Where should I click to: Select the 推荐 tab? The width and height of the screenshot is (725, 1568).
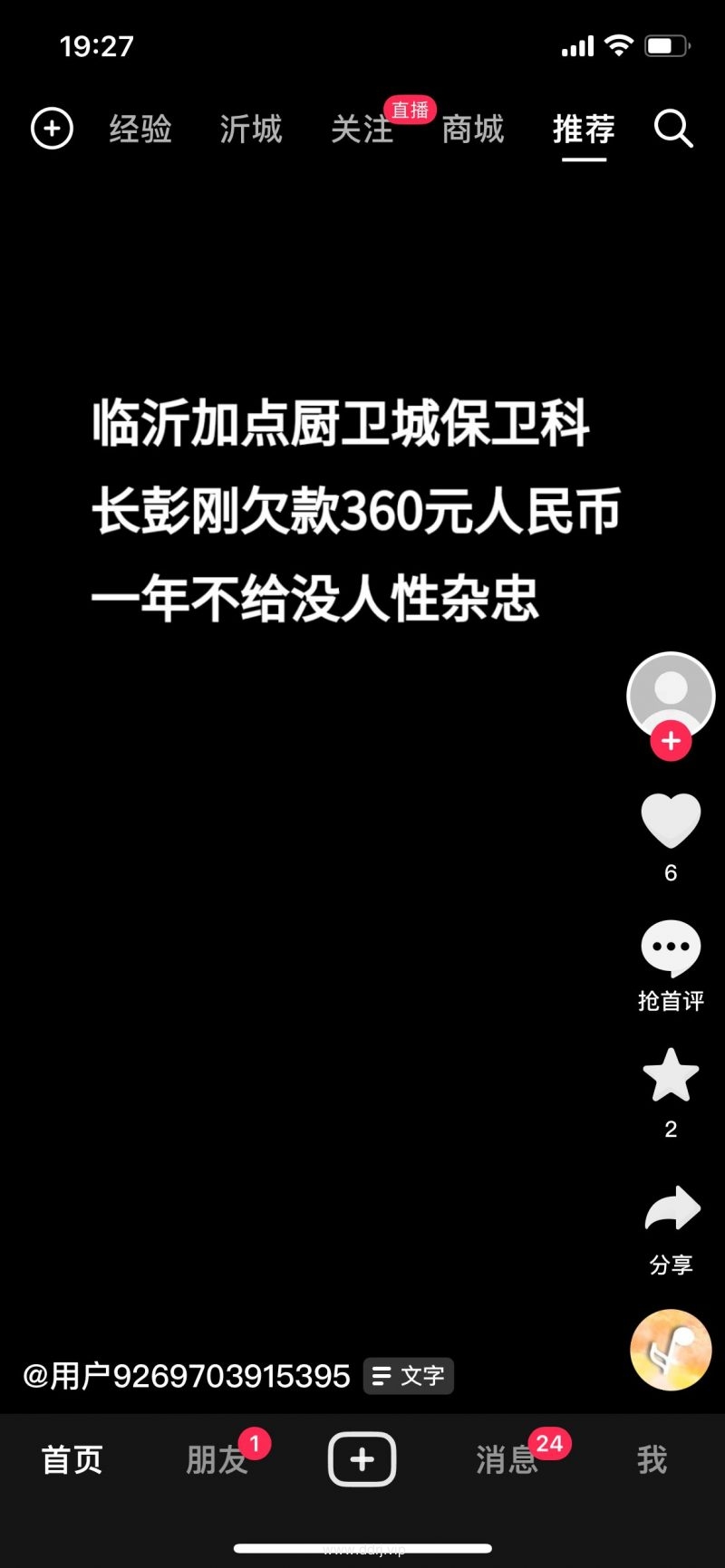tap(584, 129)
